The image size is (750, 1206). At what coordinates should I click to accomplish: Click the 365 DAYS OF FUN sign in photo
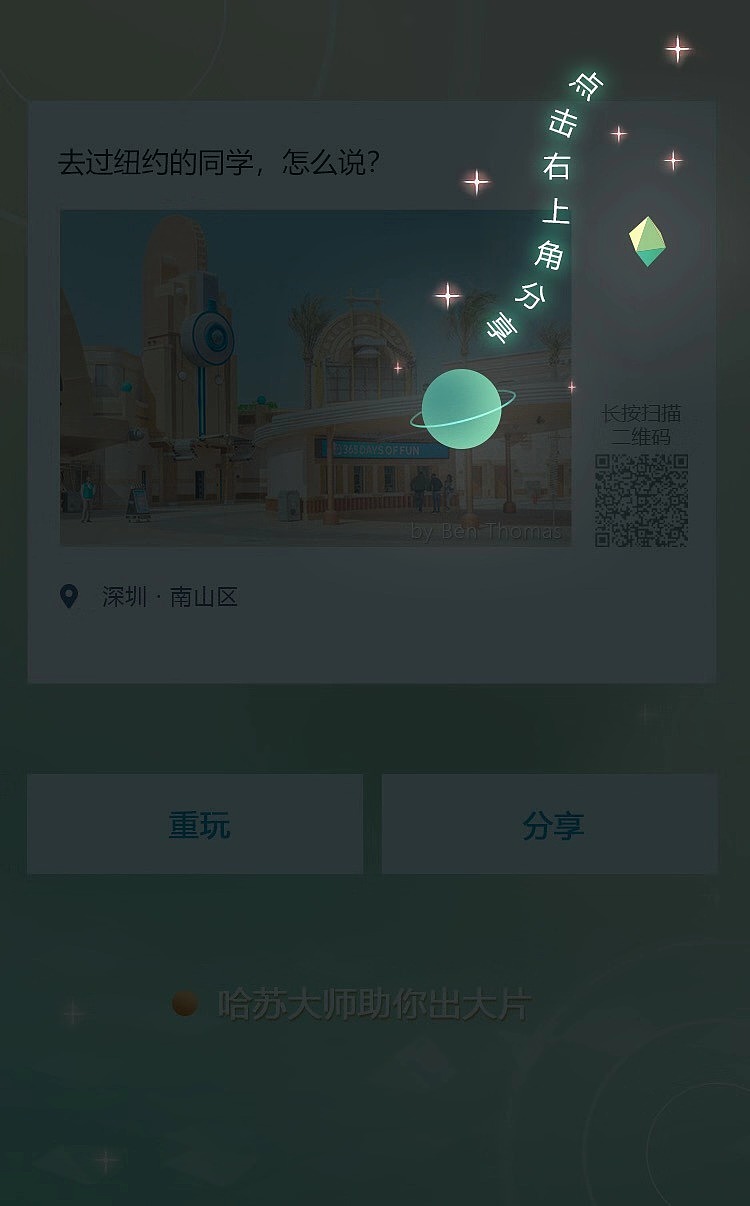click(x=382, y=448)
